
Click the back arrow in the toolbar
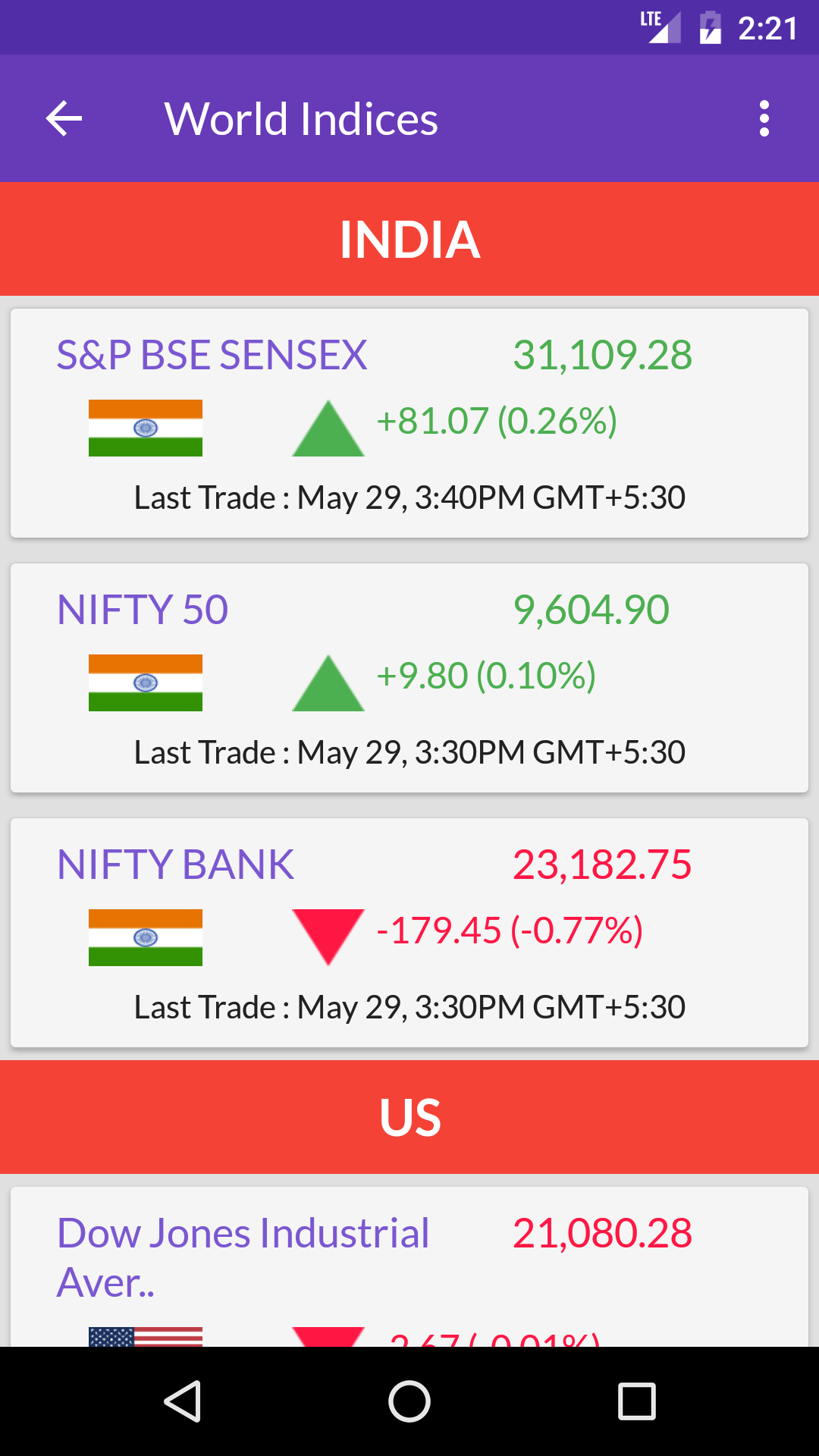click(x=63, y=118)
